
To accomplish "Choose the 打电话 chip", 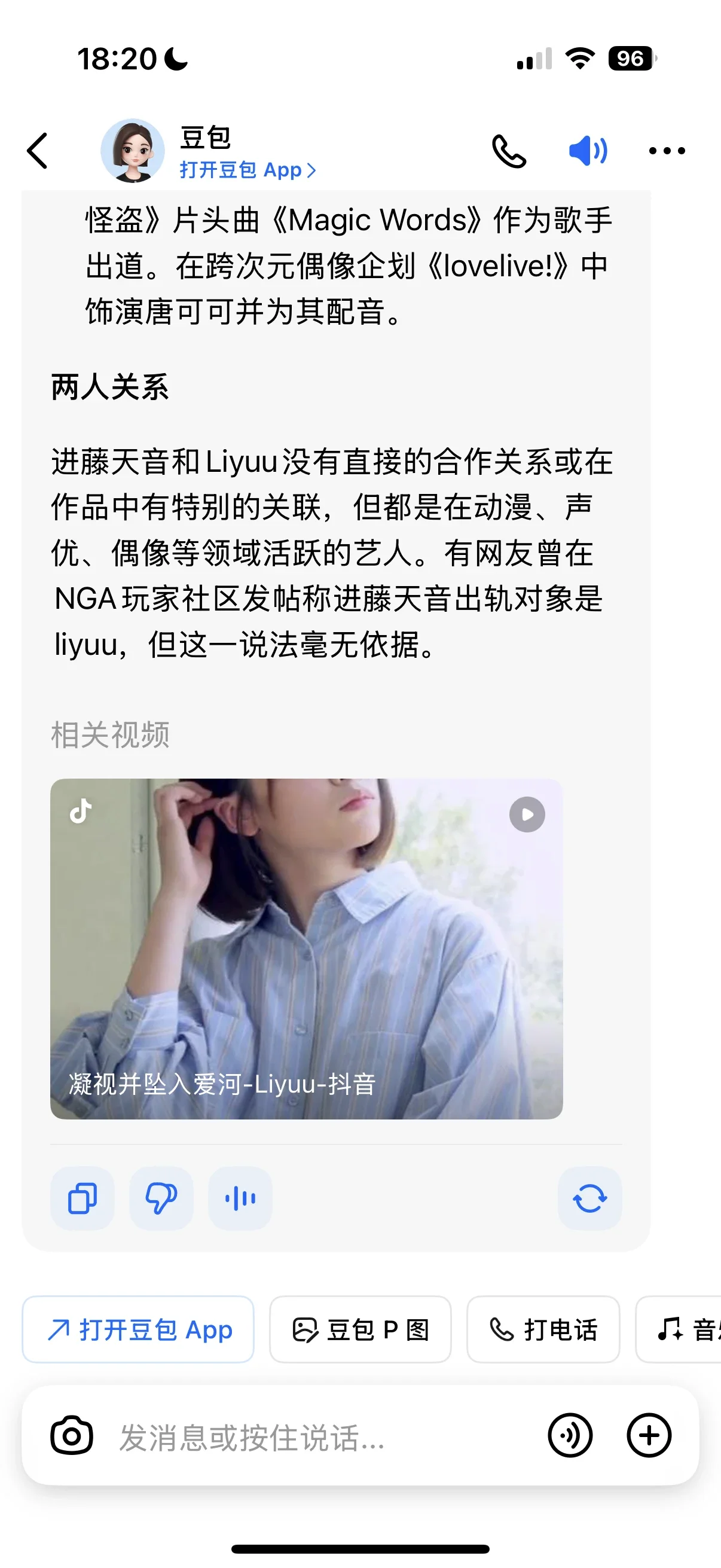I will tap(543, 1329).
